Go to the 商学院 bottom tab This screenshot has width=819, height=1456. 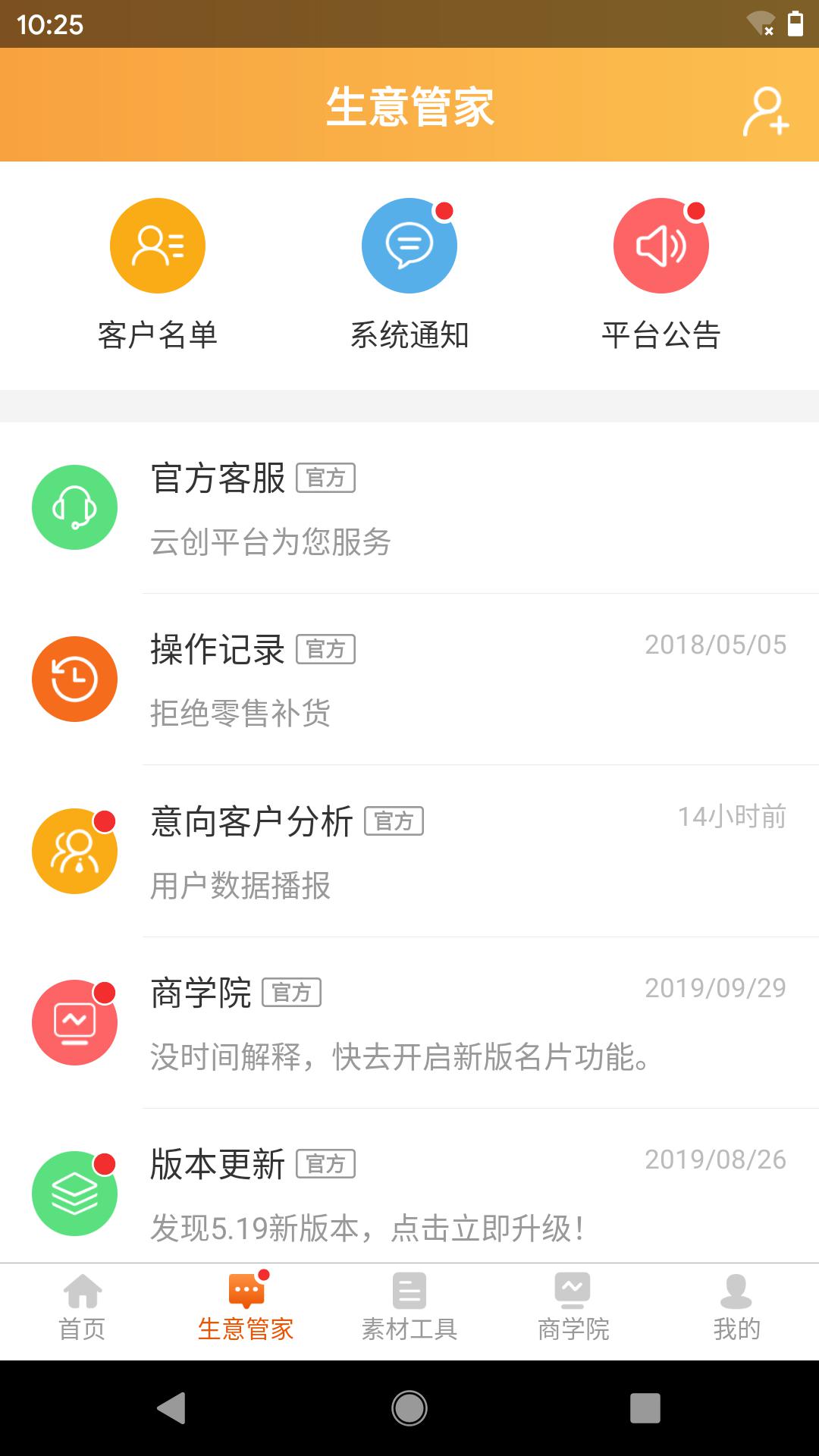point(573,1307)
